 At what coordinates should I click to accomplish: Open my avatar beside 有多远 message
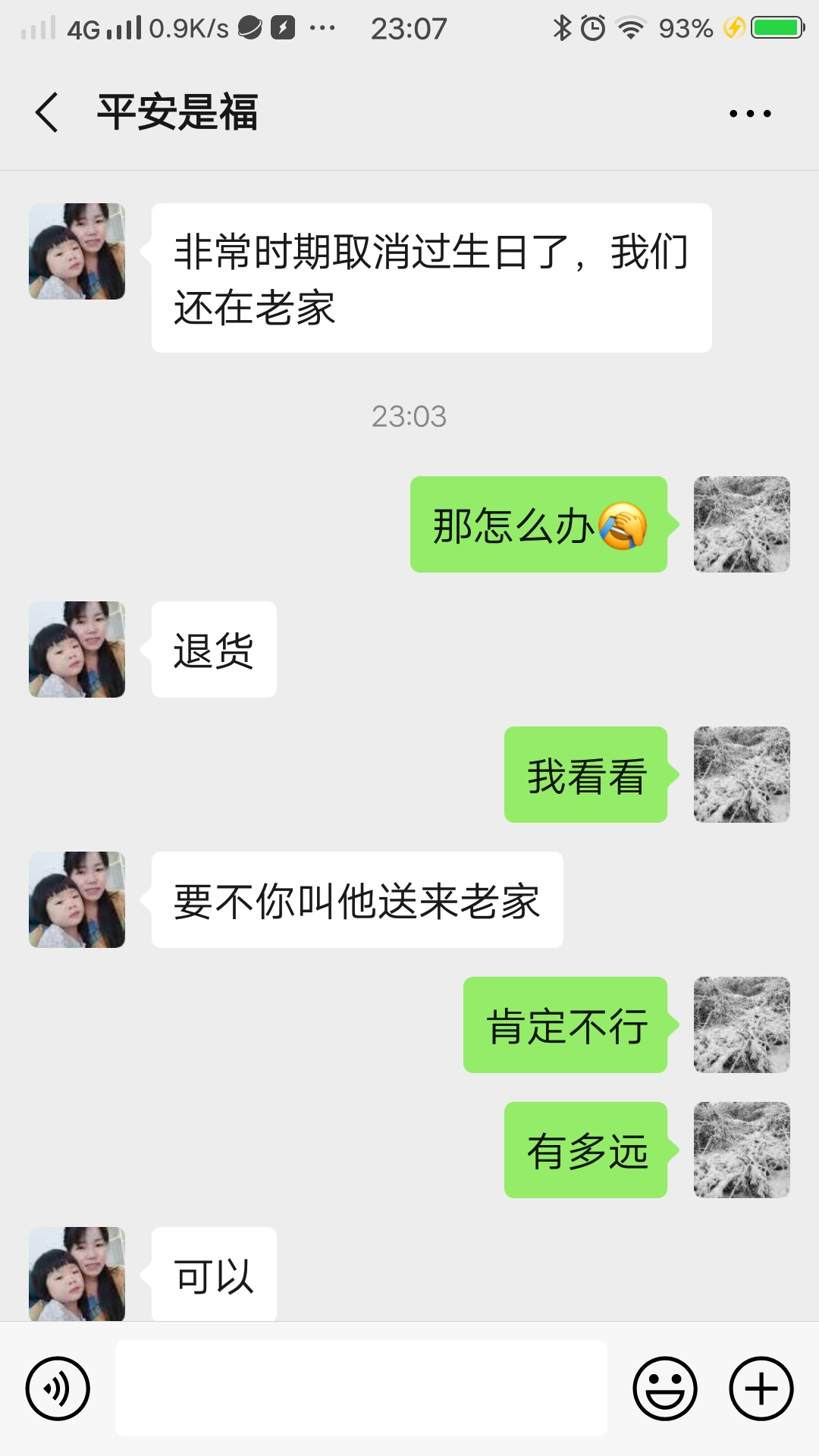(742, 1150)
